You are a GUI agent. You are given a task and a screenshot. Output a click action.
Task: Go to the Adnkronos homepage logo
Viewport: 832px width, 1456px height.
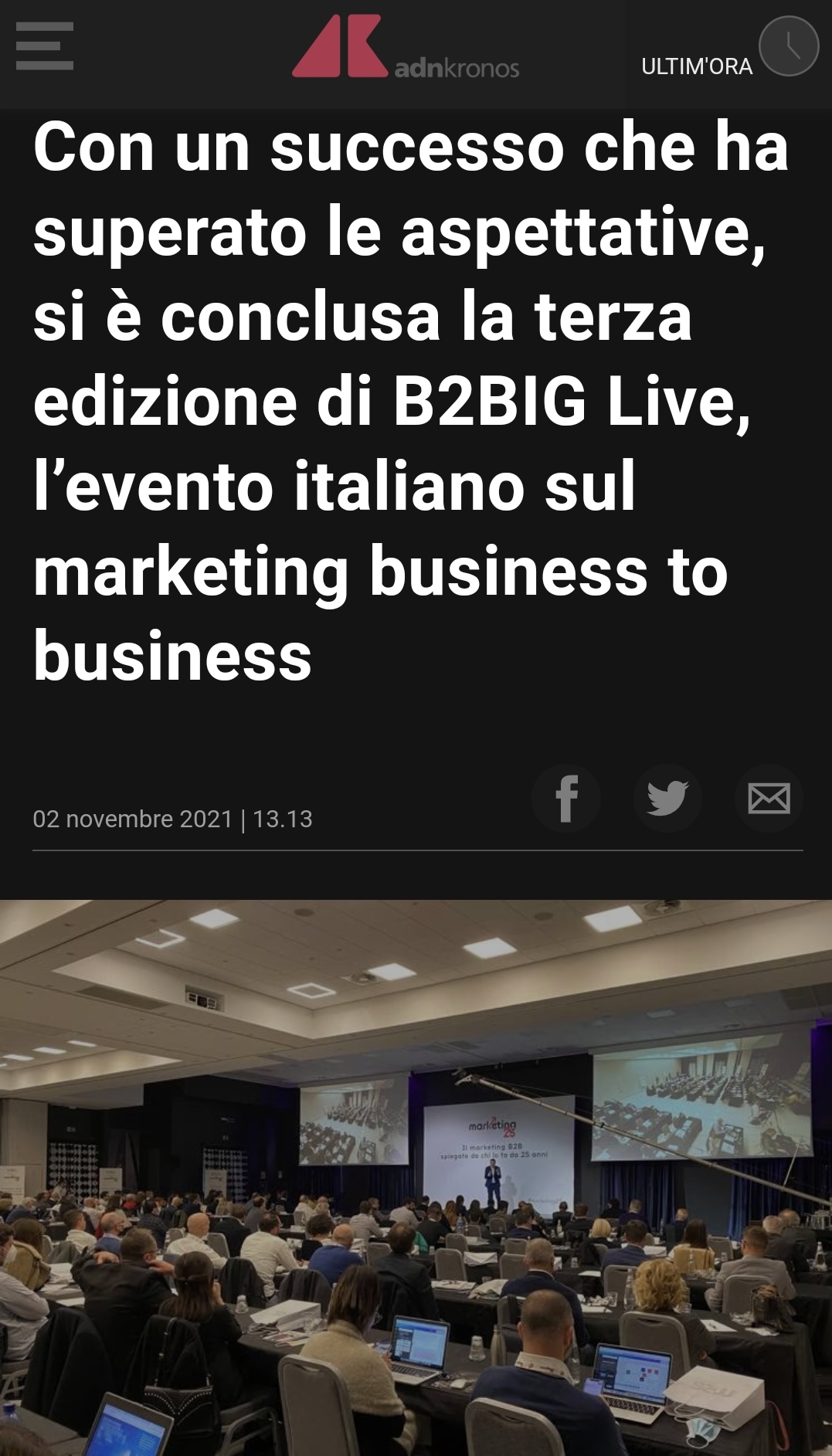coord(406,49)
